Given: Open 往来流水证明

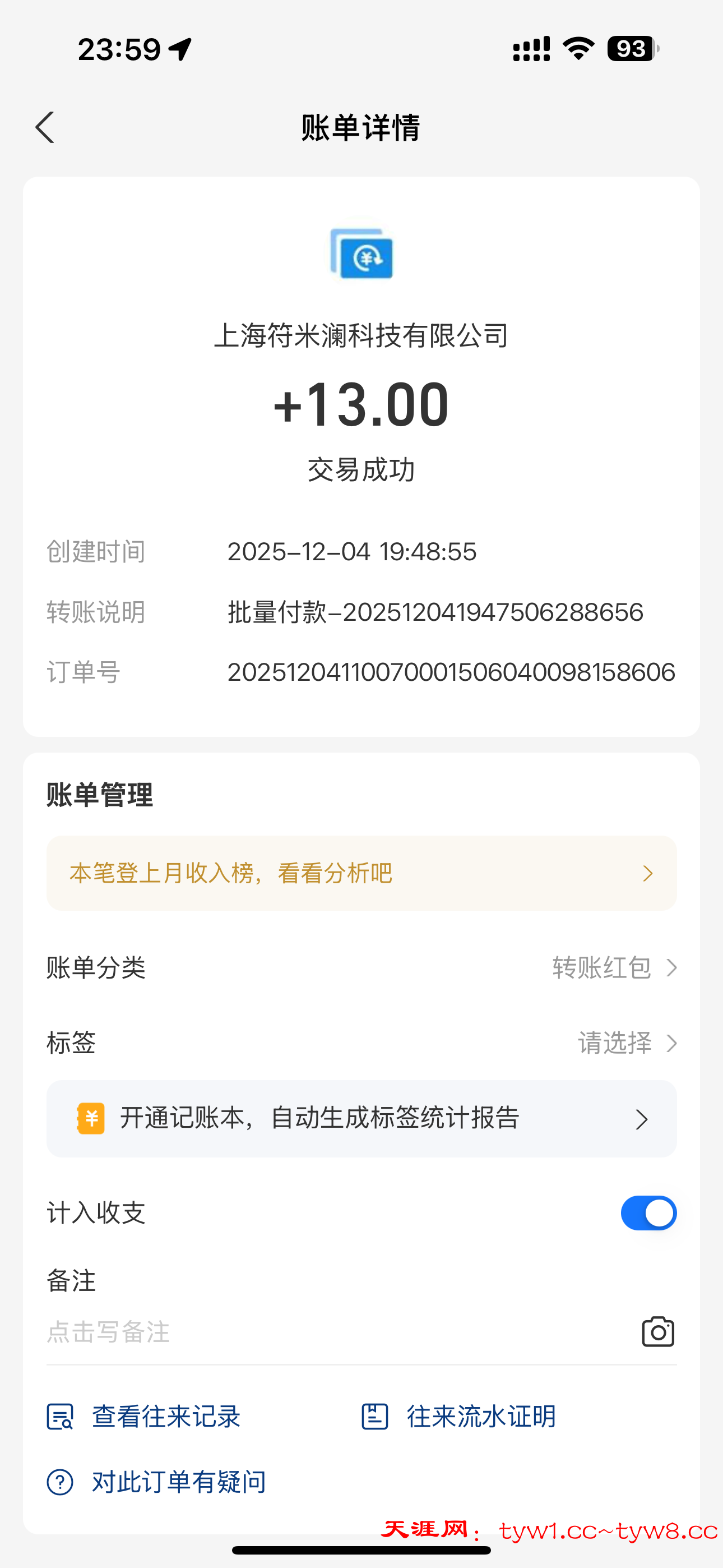Looking at the screenshot, I should (x=459, y=1417).
